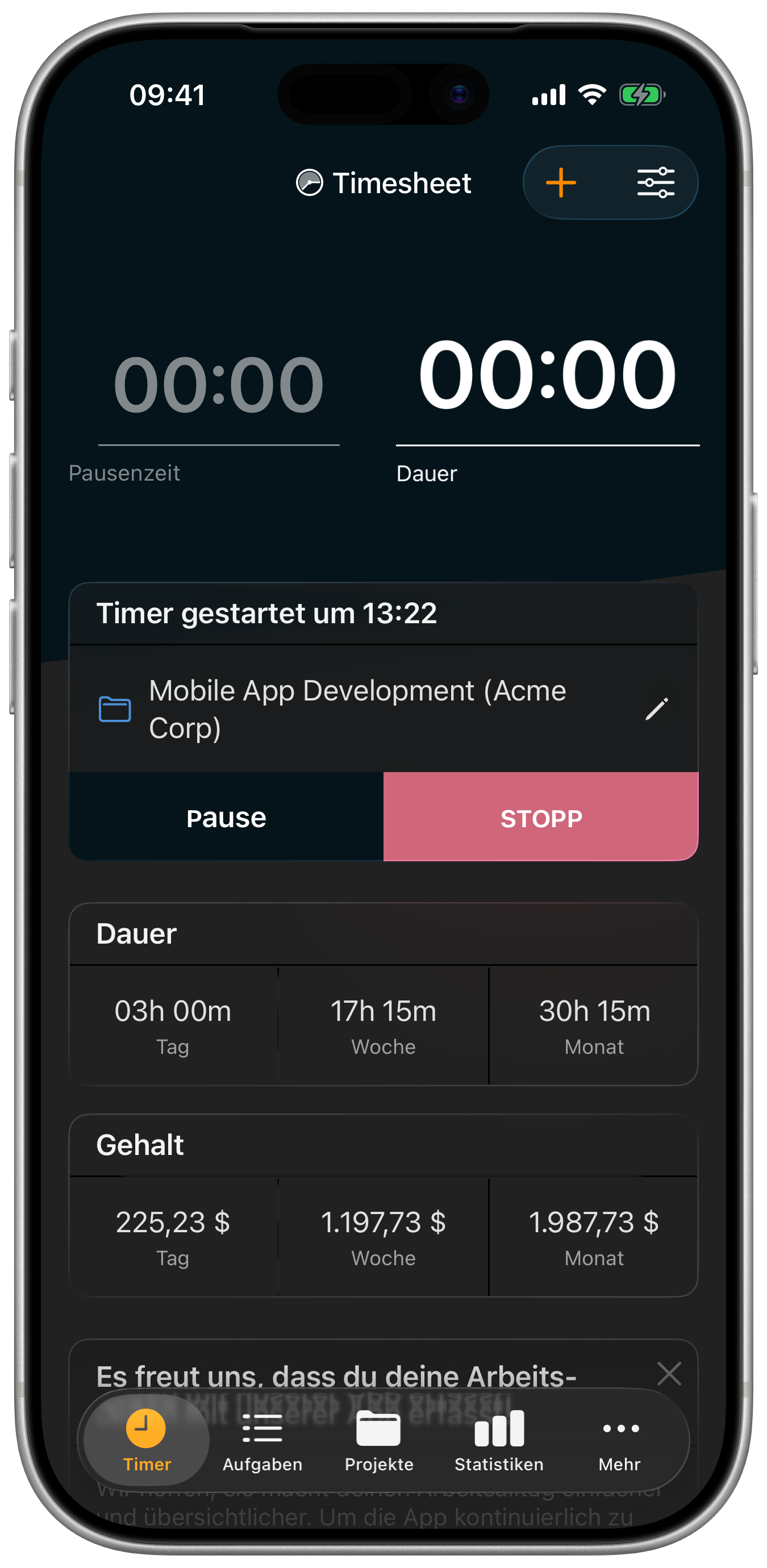Switch to the Aufgaben tab

point(262,1440)
